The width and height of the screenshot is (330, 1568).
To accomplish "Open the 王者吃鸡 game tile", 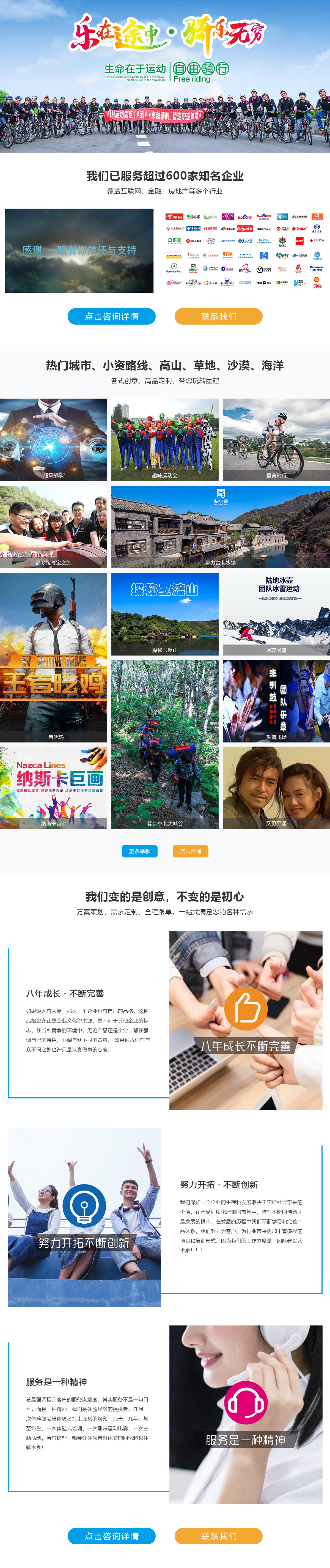I will (x=54, y=657).
